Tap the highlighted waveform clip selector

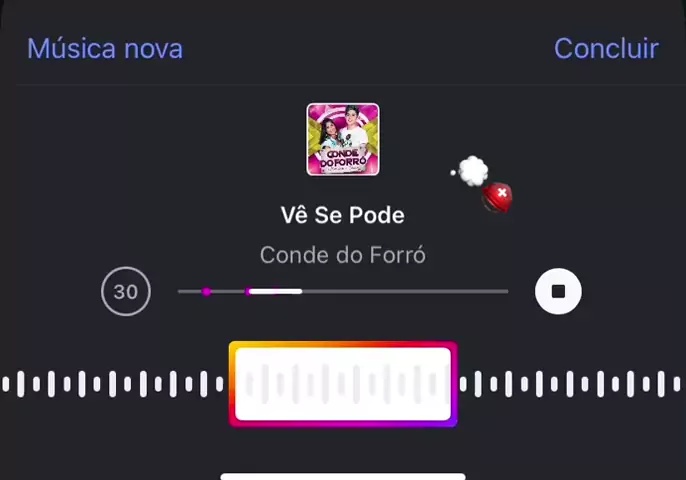click(343, 384)
